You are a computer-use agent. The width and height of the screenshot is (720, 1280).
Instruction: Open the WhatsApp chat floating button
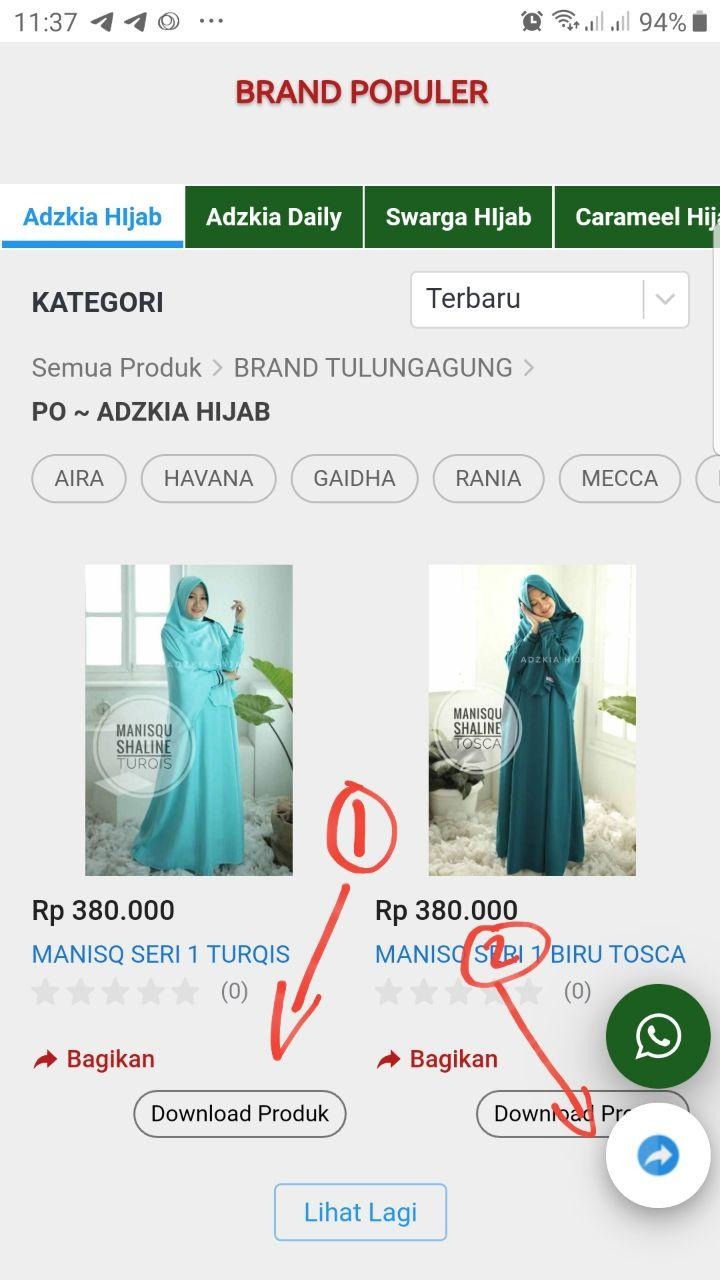(x=658, y=1037)
